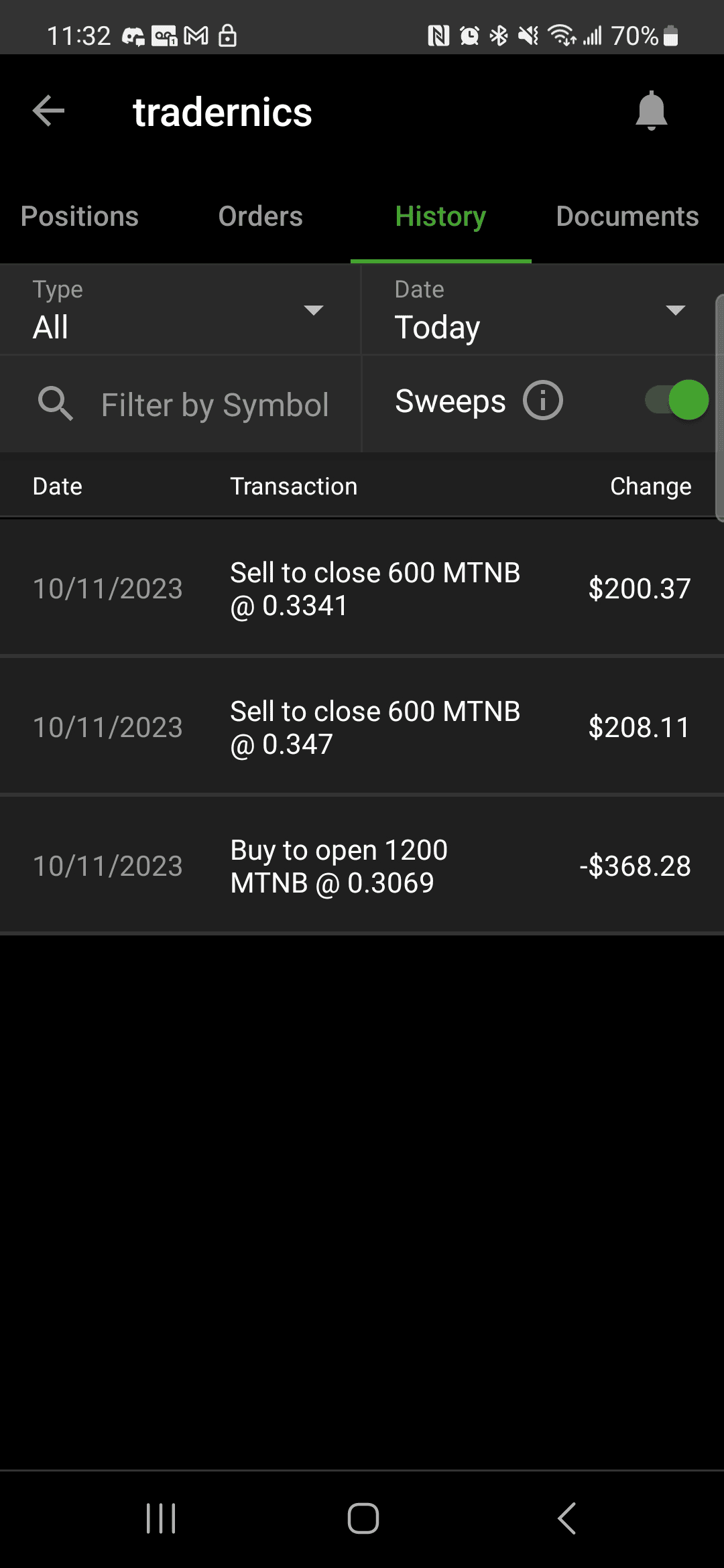
Task: Show the Sweeps info tooltip
Action: click(x=542, y=401)
